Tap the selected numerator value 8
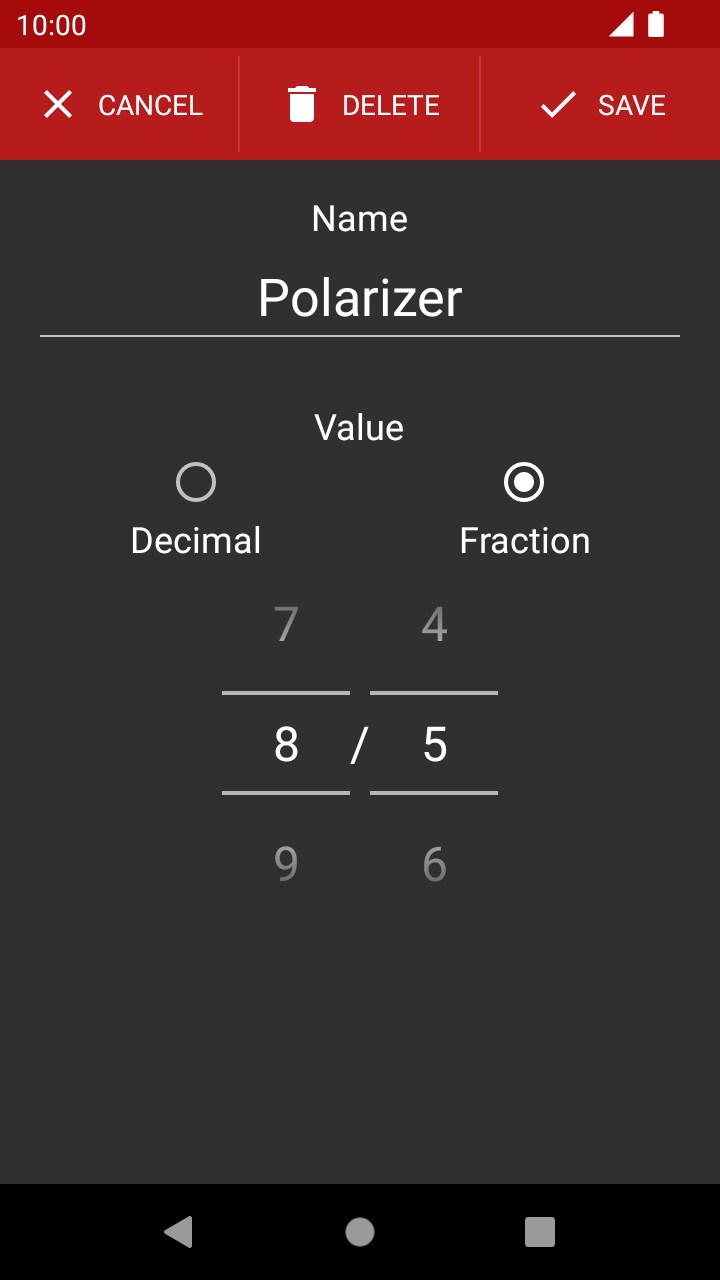 [x=286, y=745]
